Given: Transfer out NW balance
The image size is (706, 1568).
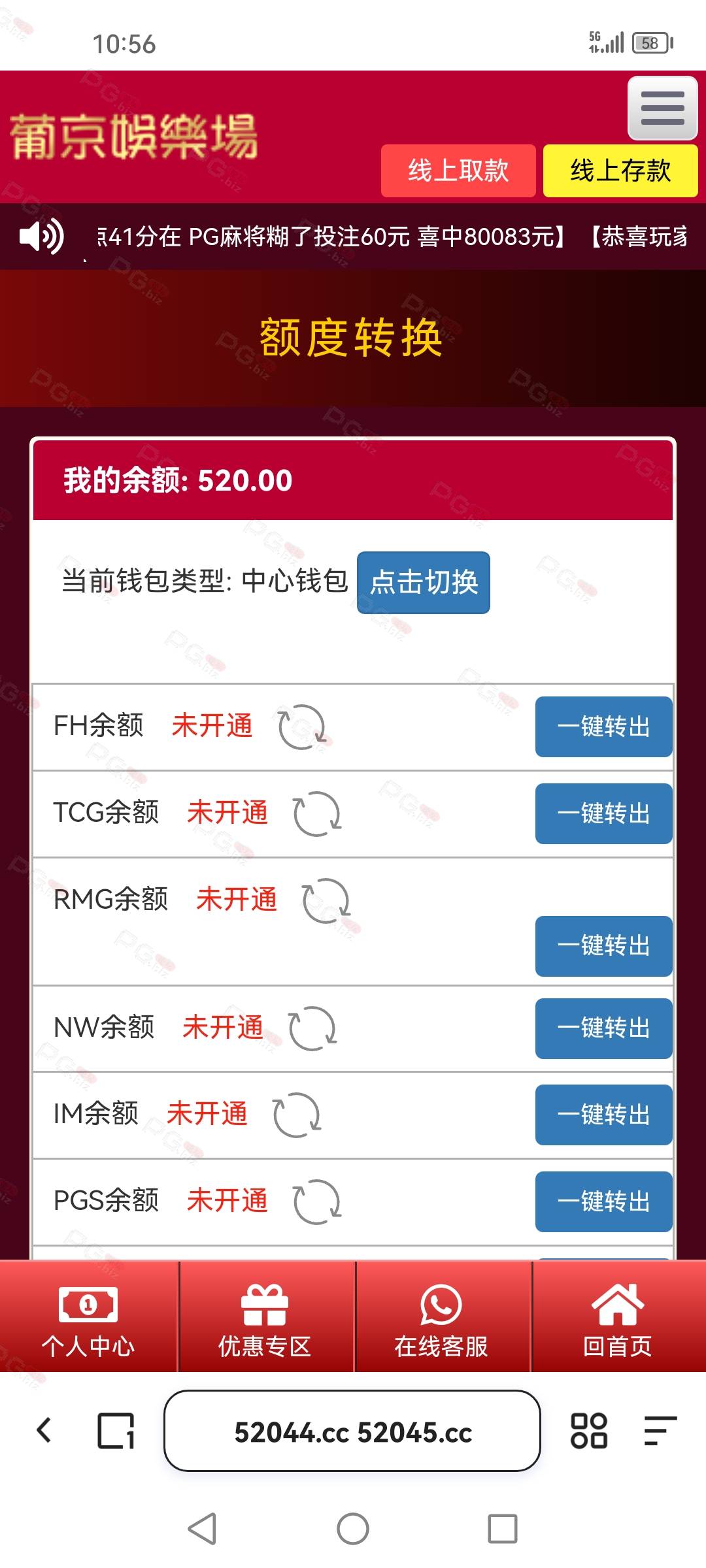Looking at the screenshot, I should tap(603, 1028).
